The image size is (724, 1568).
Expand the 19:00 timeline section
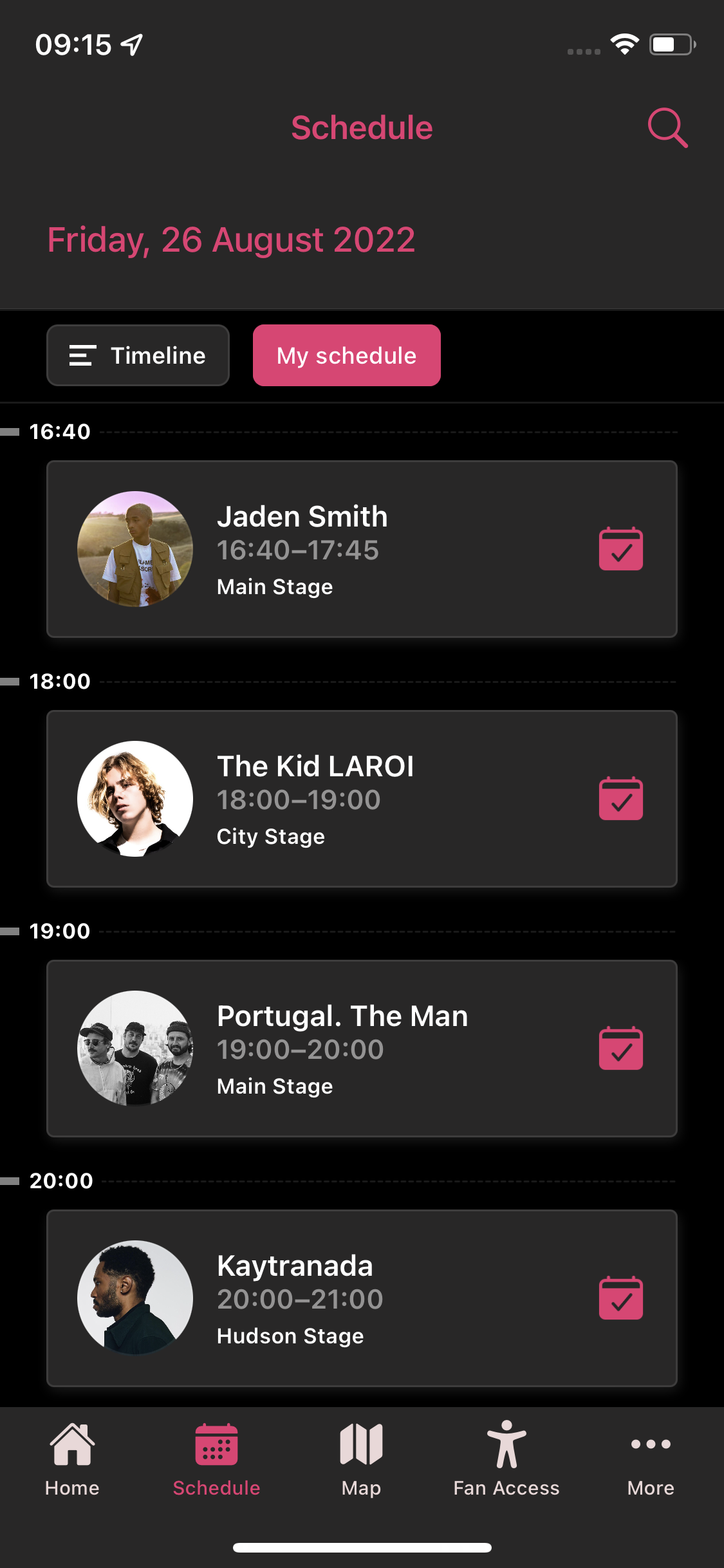59,931
